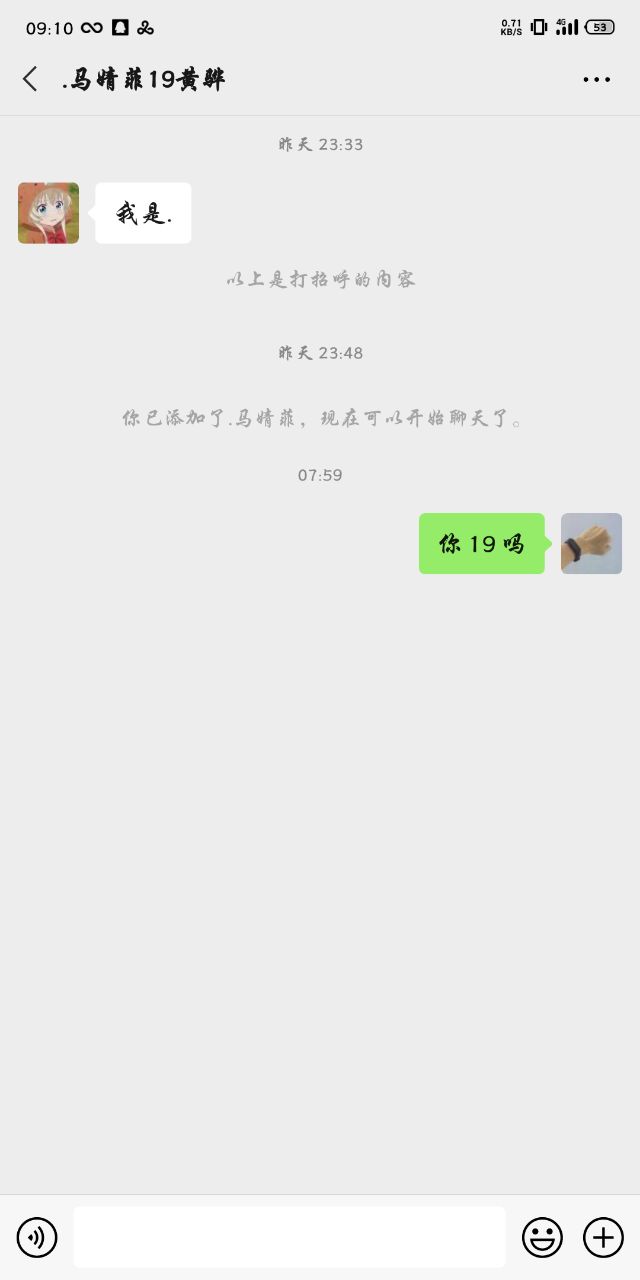Focus the message text field

click(x=289, y=1237)
